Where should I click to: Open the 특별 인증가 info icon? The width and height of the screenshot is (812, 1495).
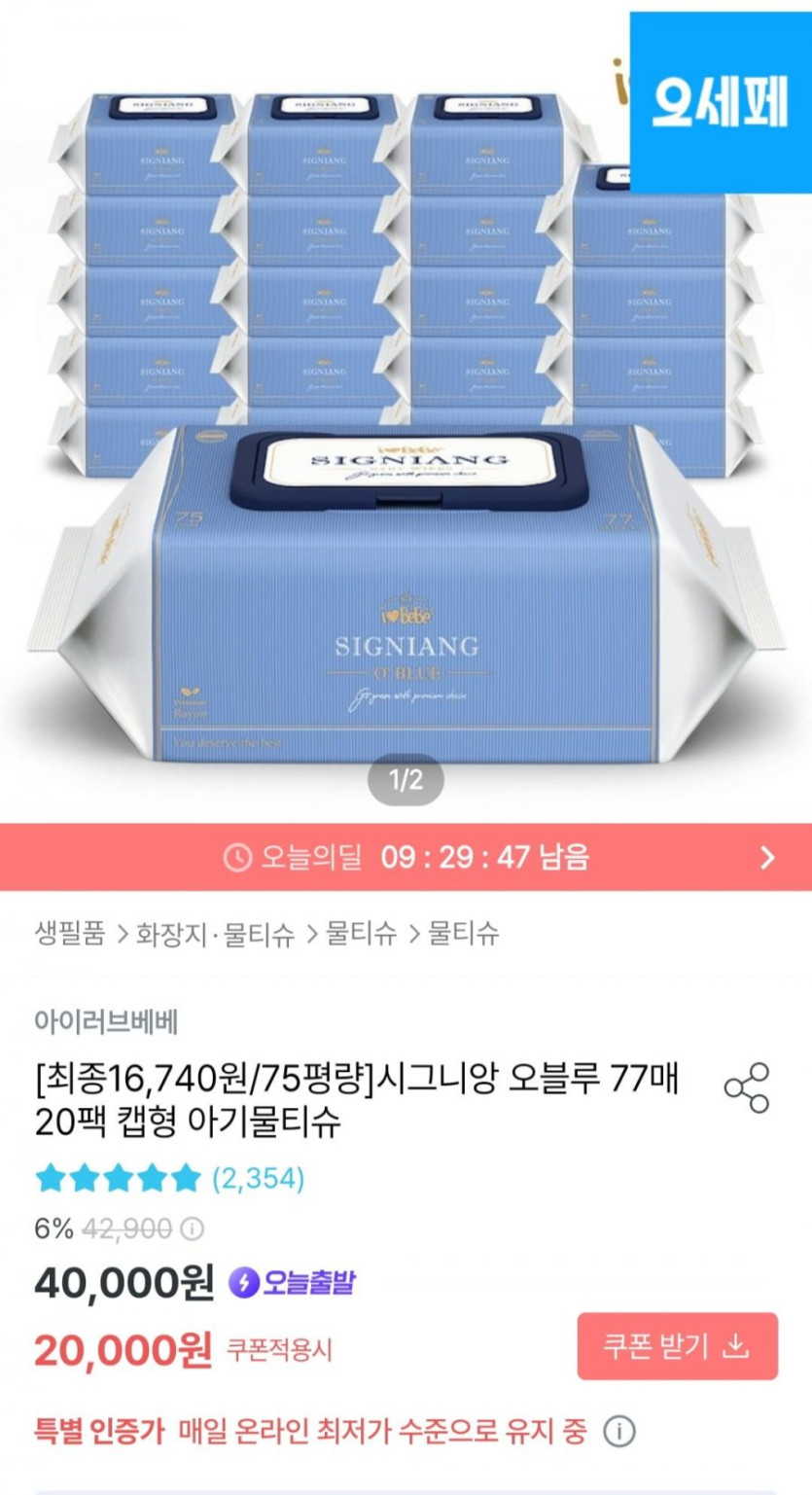(619, 1431)
